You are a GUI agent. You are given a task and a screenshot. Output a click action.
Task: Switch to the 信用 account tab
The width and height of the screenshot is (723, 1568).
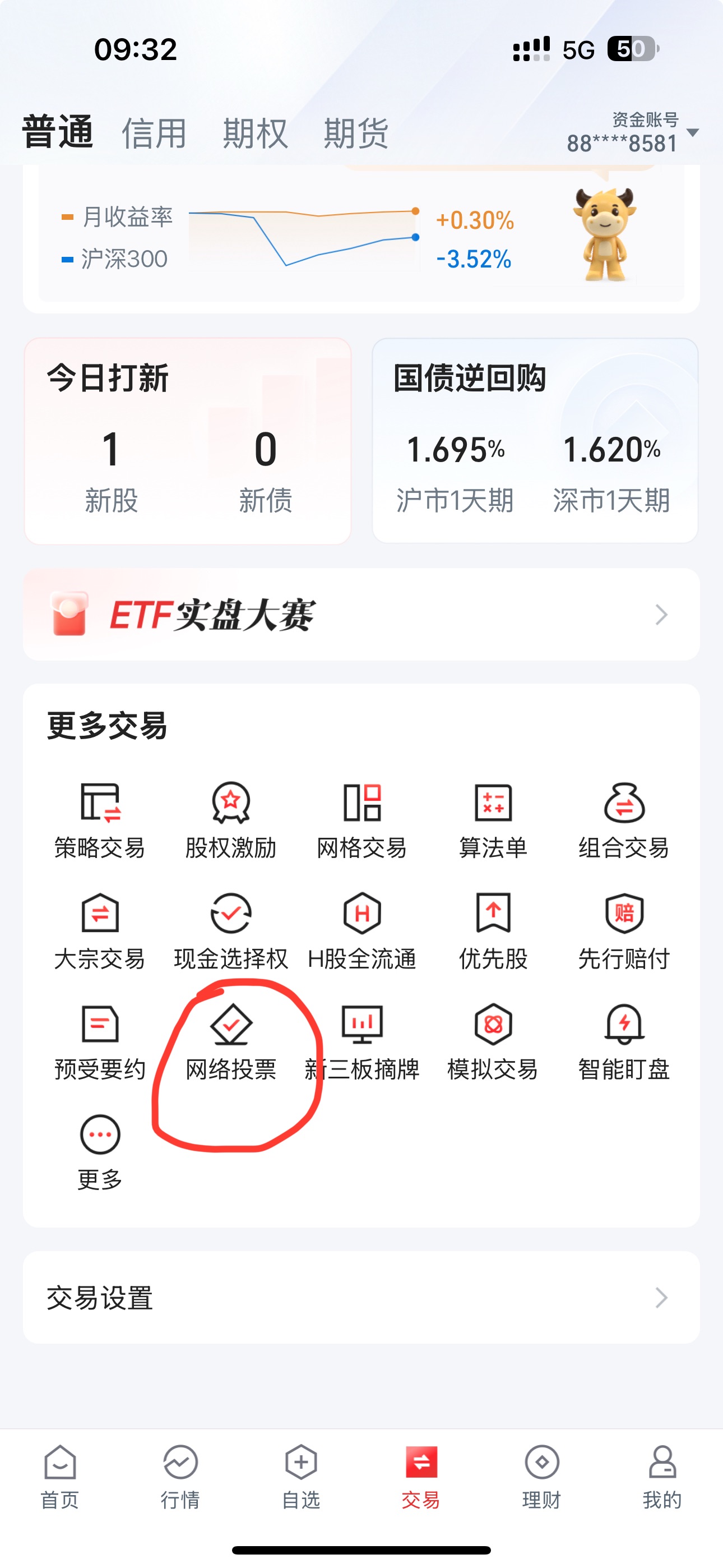tap(154, 133)
